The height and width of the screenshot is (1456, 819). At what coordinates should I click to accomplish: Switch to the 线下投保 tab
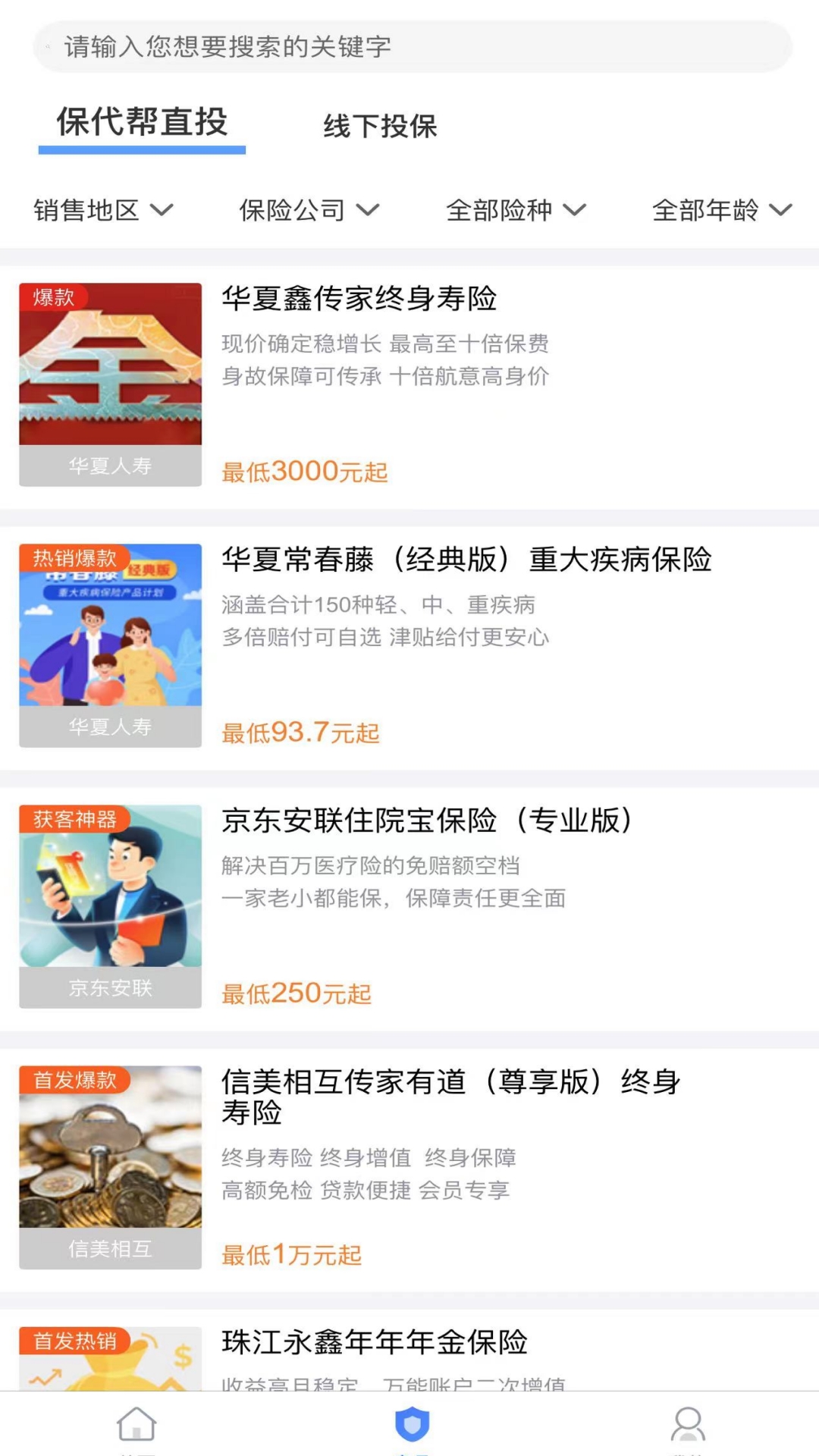click(380, 126)
